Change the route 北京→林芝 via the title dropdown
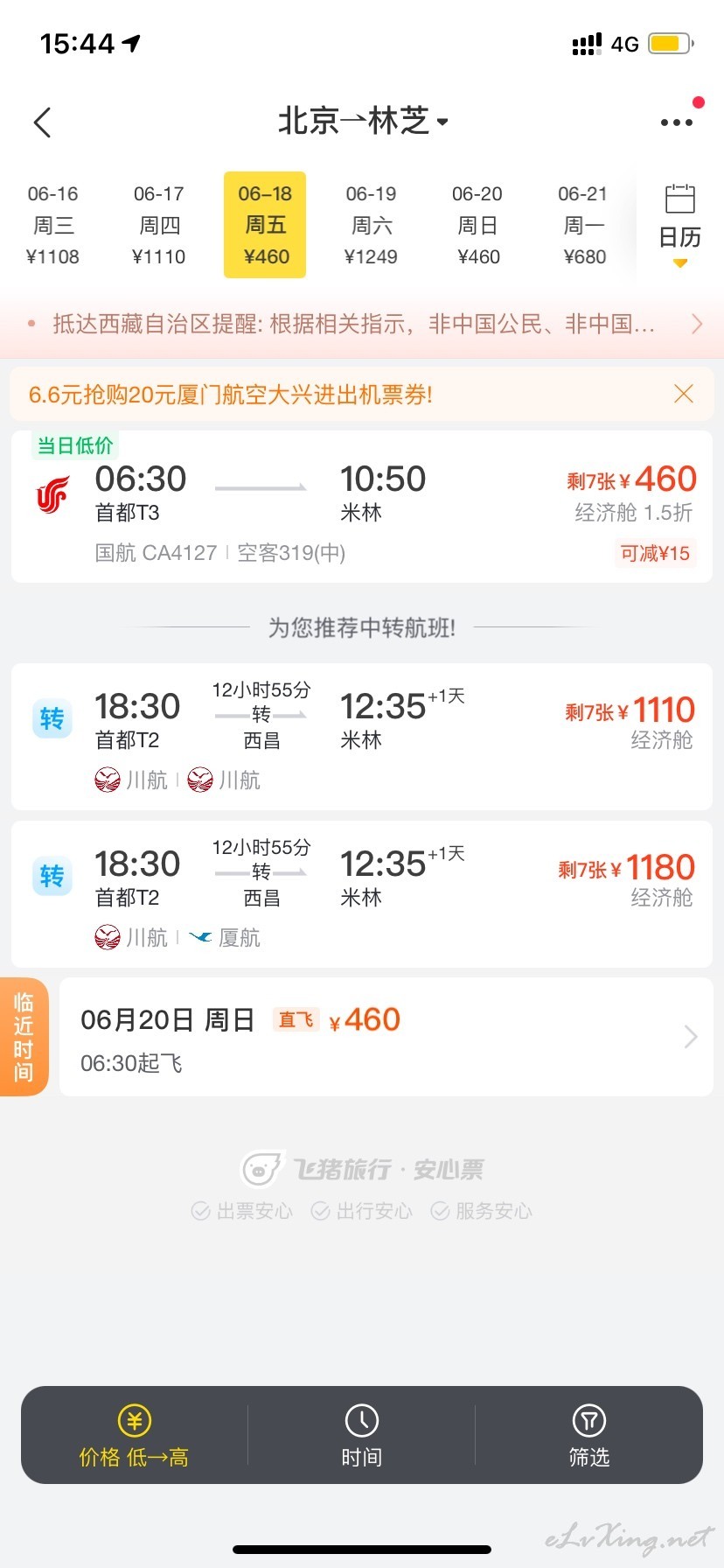The height and width of the screenshot is (1568, 724). (x=362, y=121)
